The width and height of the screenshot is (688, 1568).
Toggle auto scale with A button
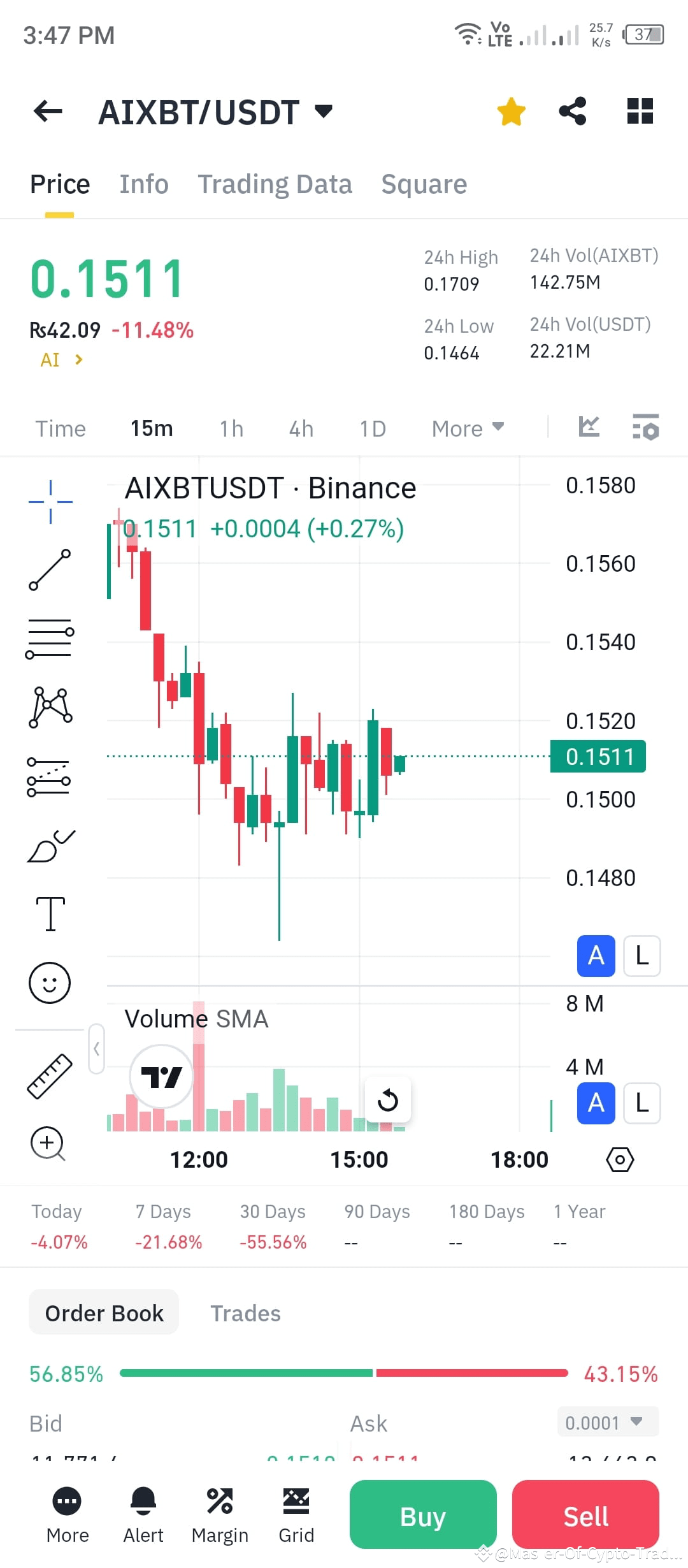tap(595, 955)
